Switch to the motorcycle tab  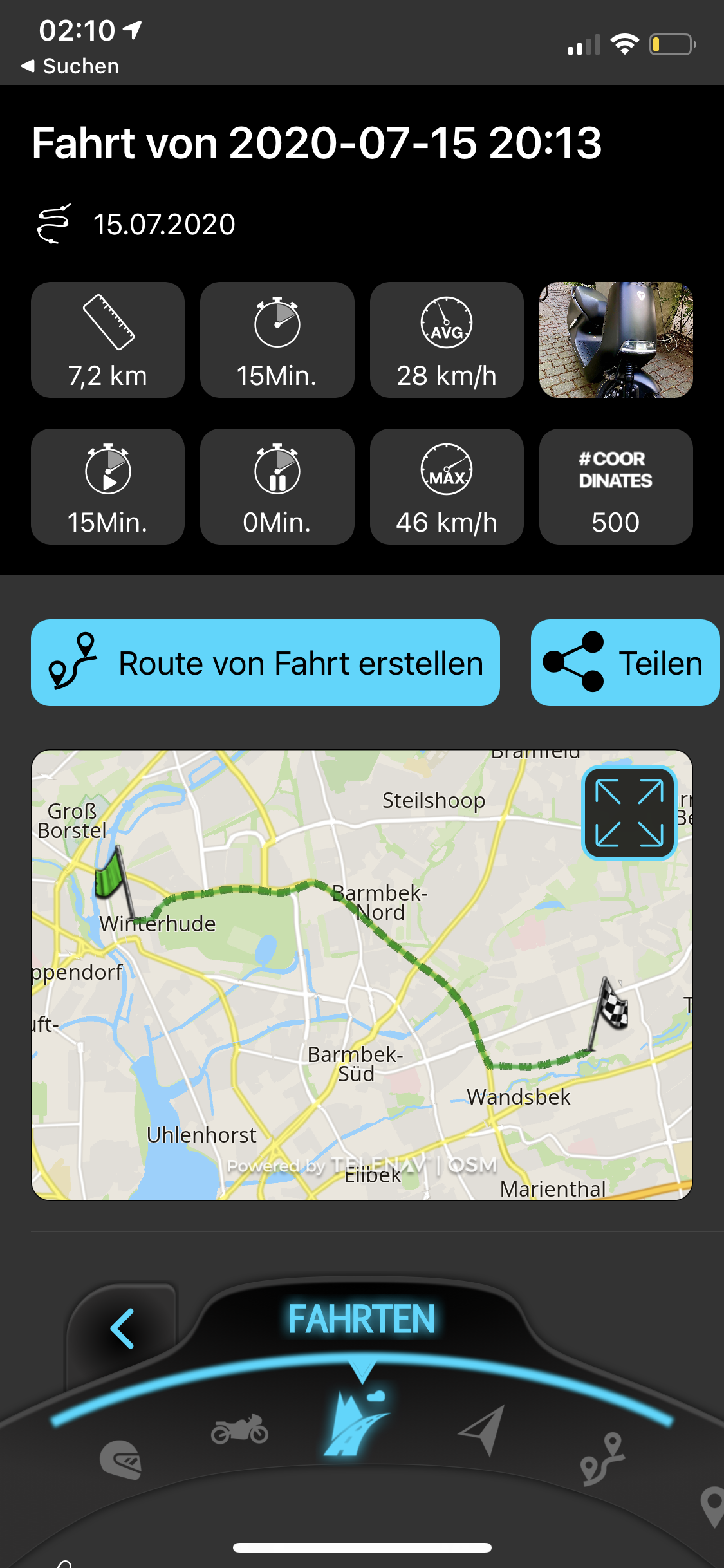[x=239, y=1429]
